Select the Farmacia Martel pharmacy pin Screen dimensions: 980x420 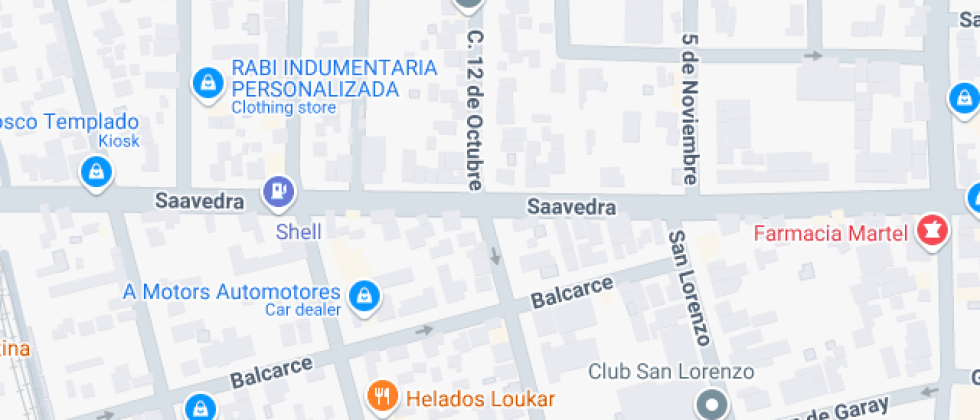pyautogui.click(x=932, y=232)
